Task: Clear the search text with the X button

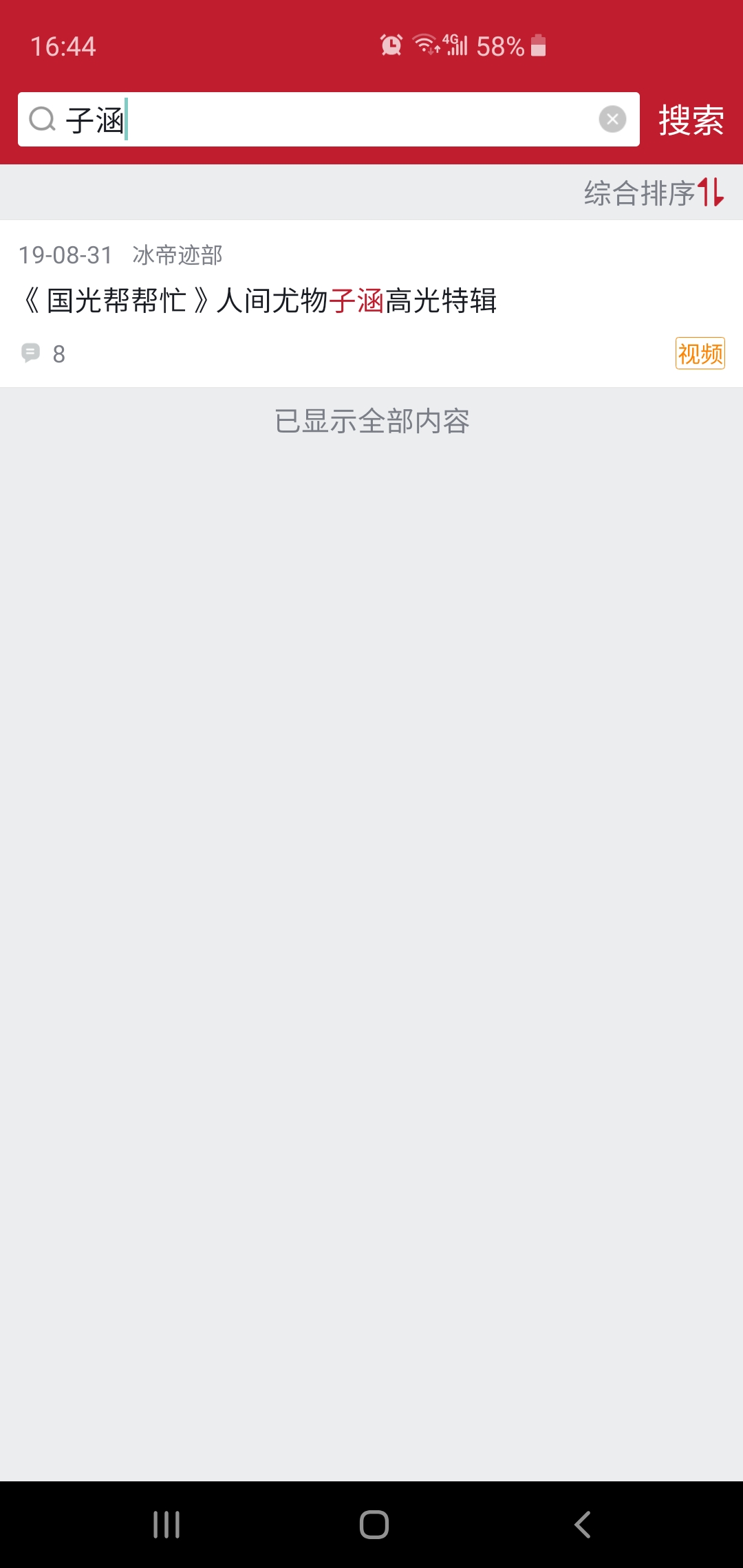Action: 612,120
